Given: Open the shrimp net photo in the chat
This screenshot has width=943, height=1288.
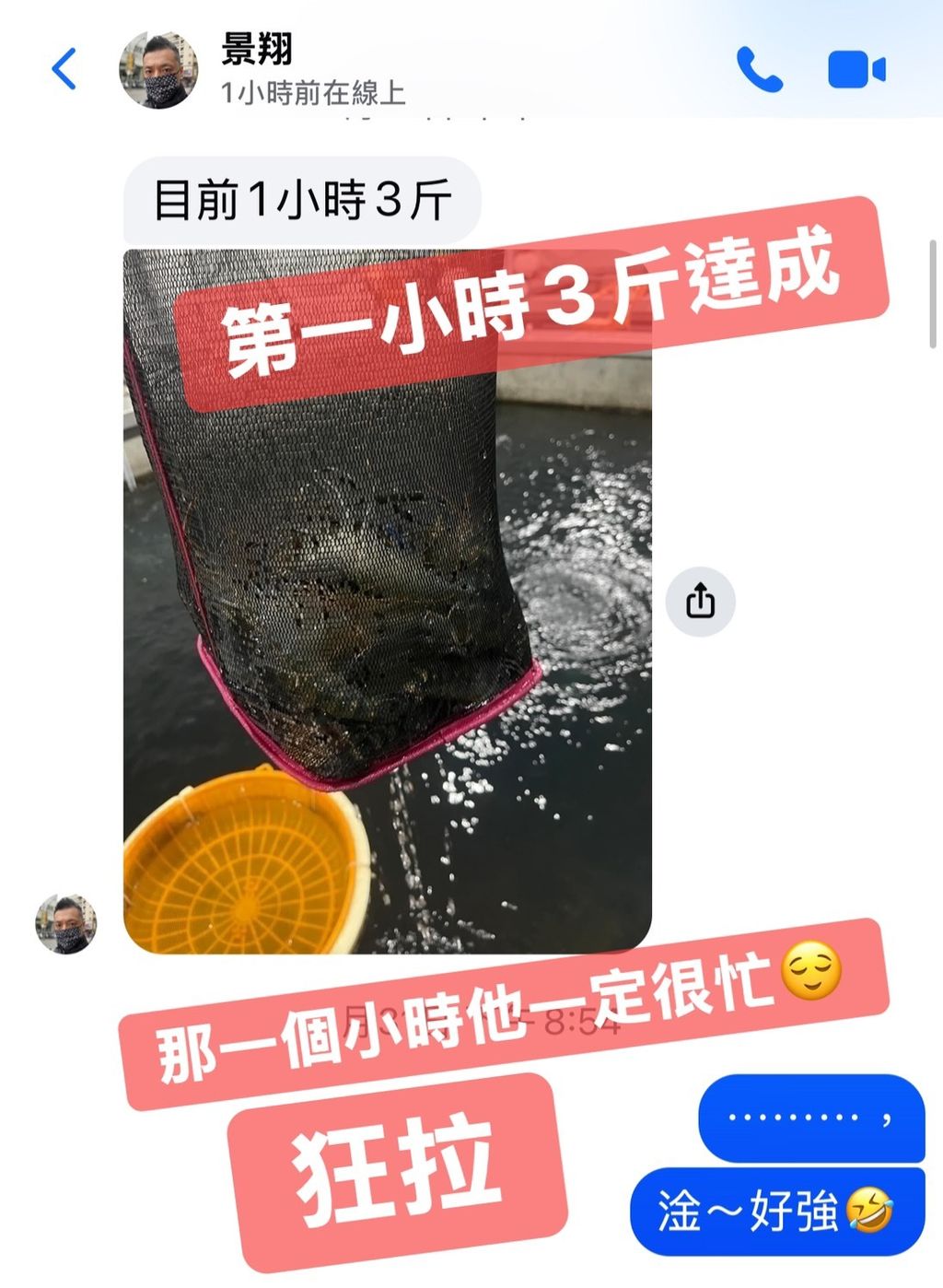Looking at the screenshot, I should (x=388, y=601).
